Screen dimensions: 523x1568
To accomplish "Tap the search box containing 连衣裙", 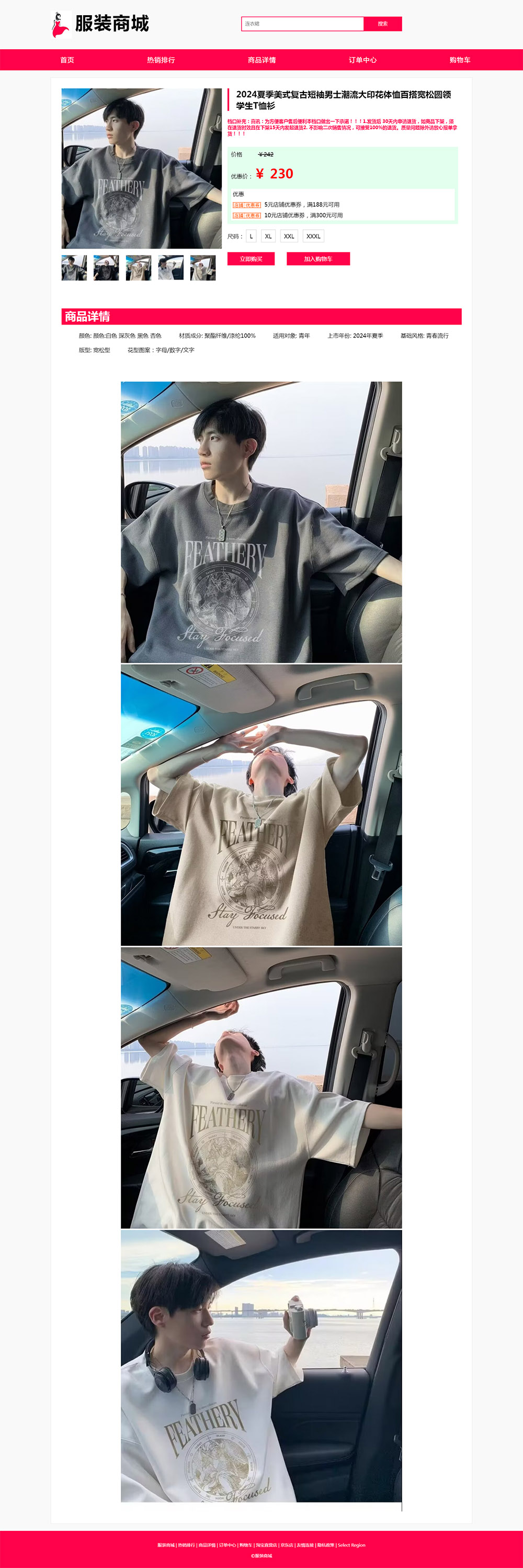I will (x=302, y=24).
